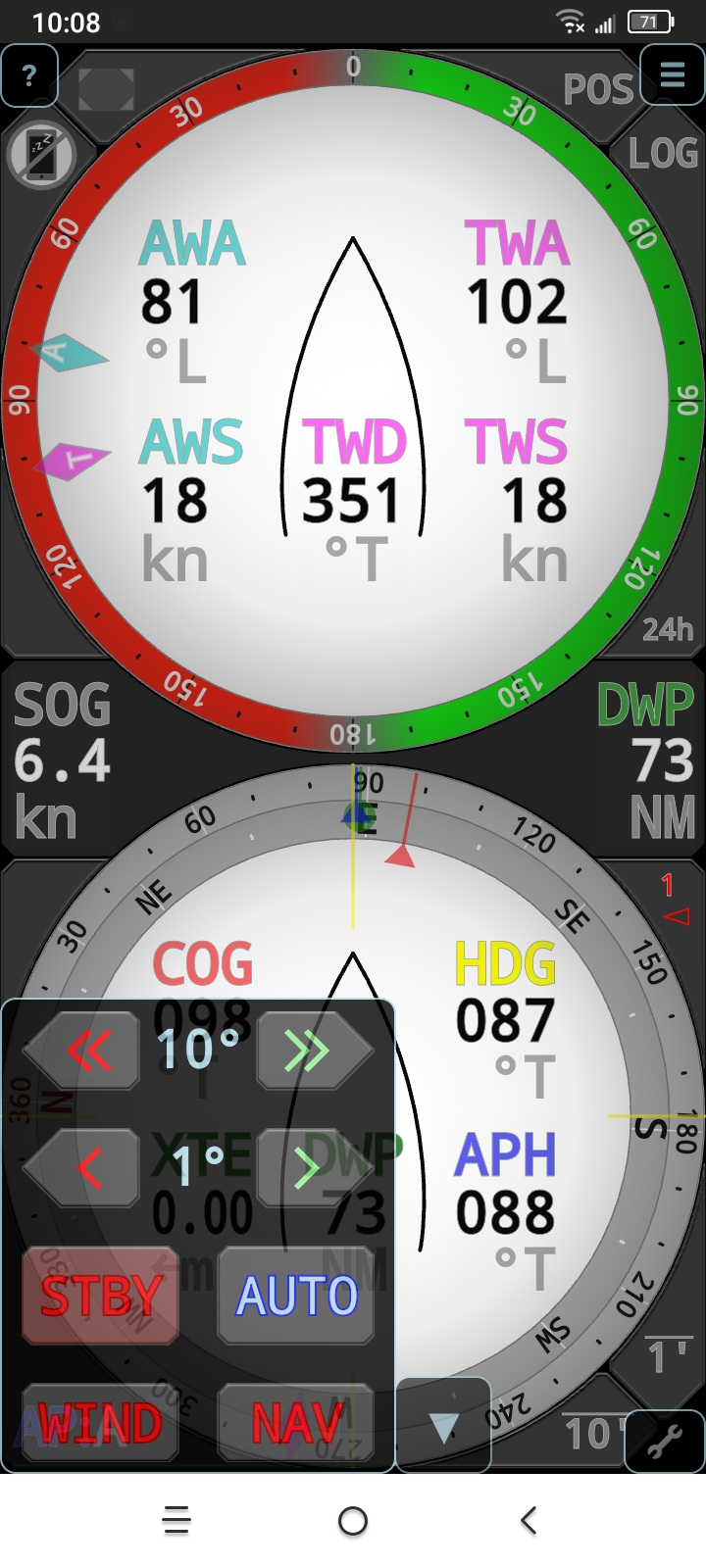Switch autopilot to WIND mode
The height and width of the screenshot is (1568, 706).
click(x=100, y=1423)
